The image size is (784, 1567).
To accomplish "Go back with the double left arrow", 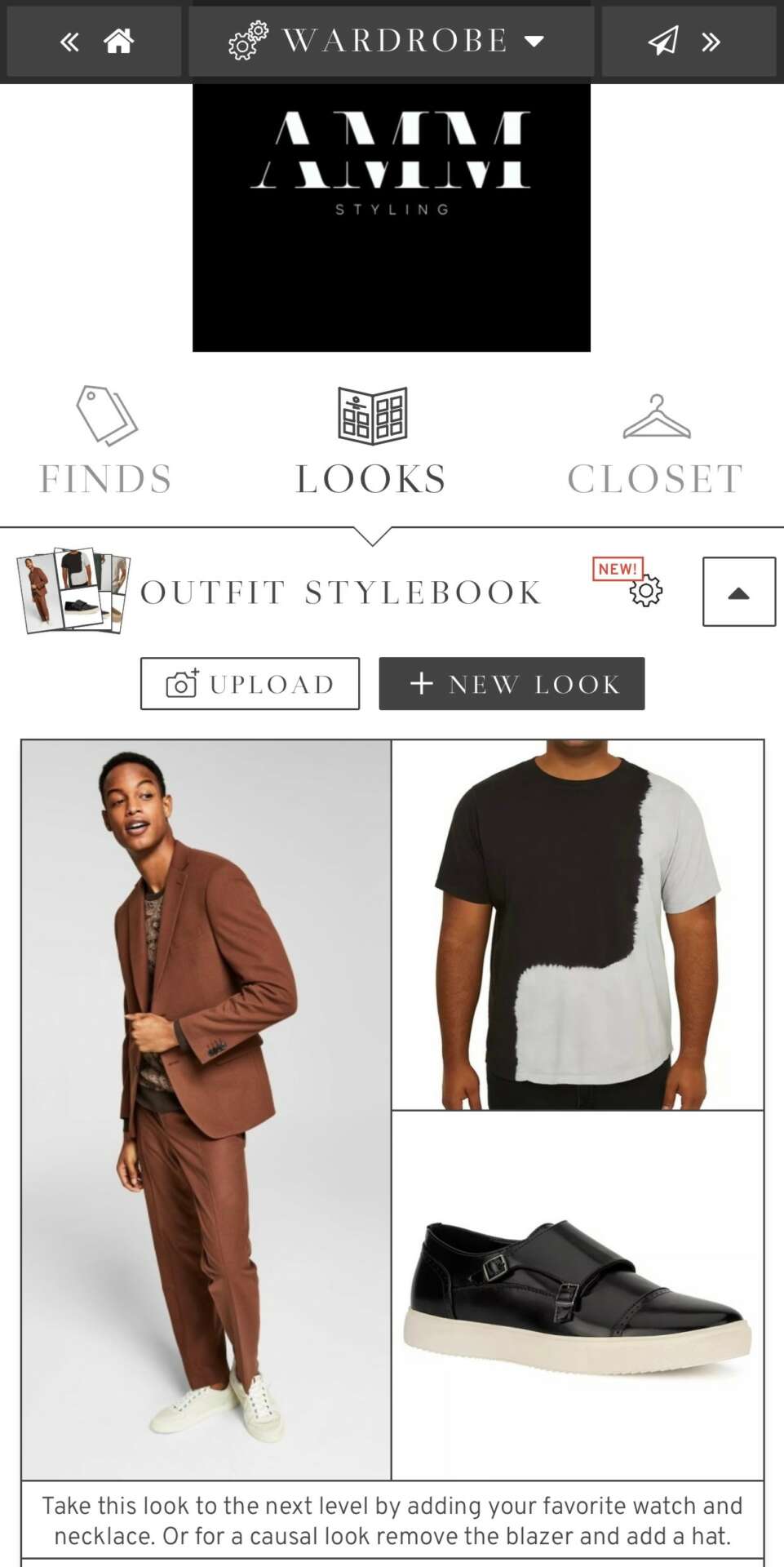I will [69, 42].
